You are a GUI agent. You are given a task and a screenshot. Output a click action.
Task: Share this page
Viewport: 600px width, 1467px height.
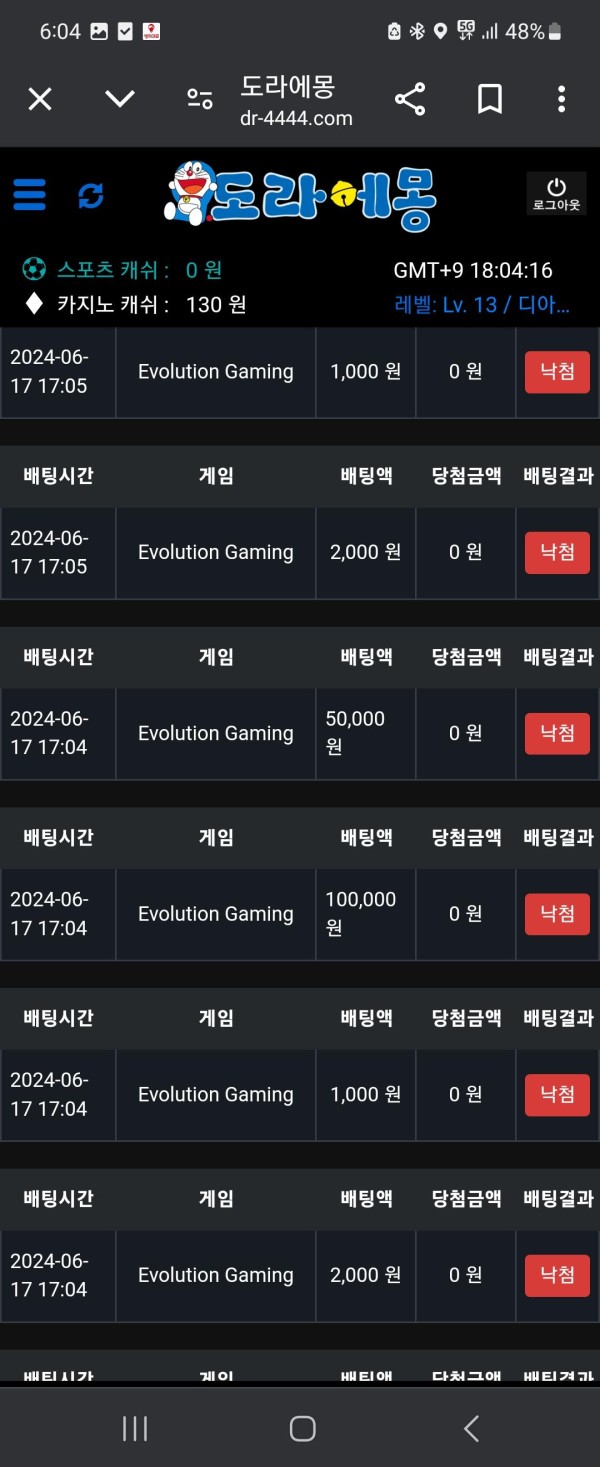(x=410, y=99)
